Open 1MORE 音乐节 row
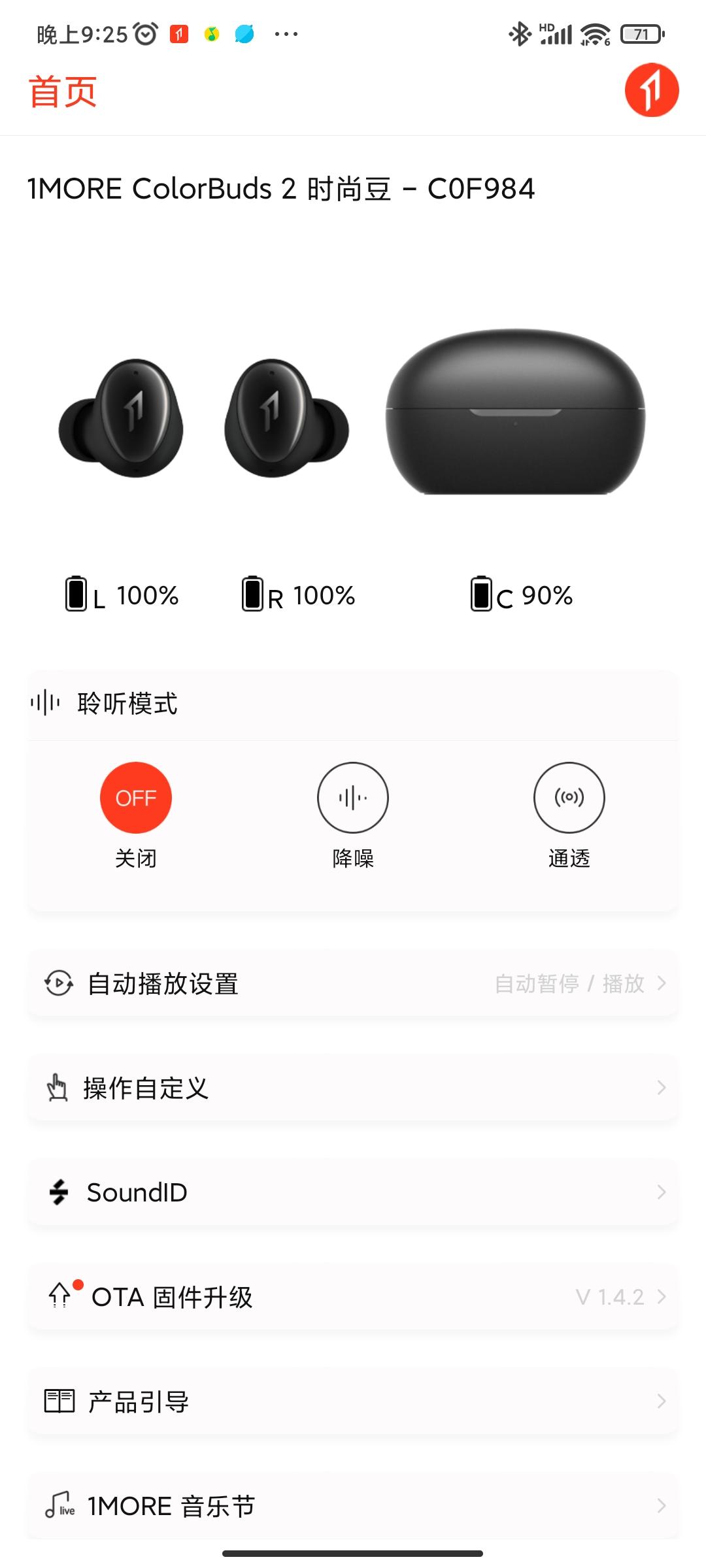 pos(353,1506)
